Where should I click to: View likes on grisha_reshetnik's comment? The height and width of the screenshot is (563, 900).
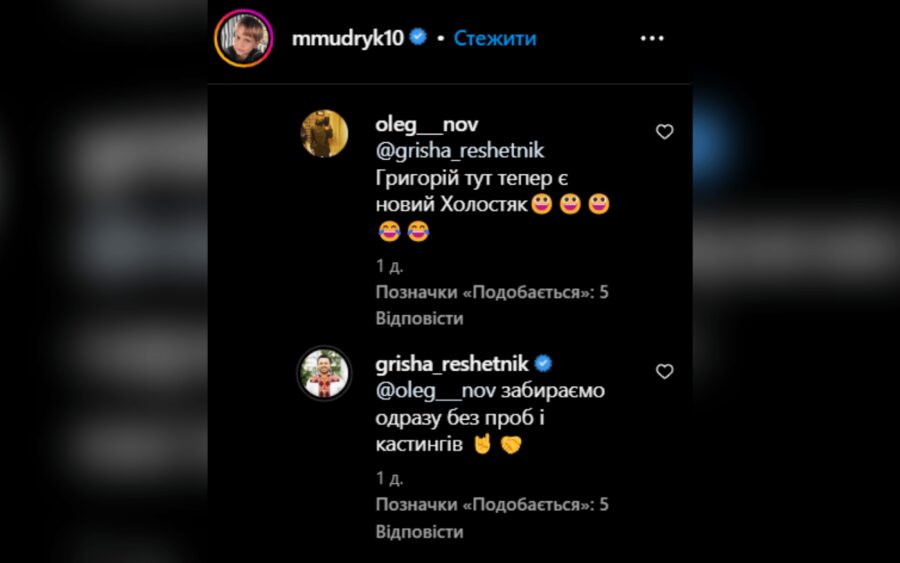pyautogui.click(x=492, y=505)
